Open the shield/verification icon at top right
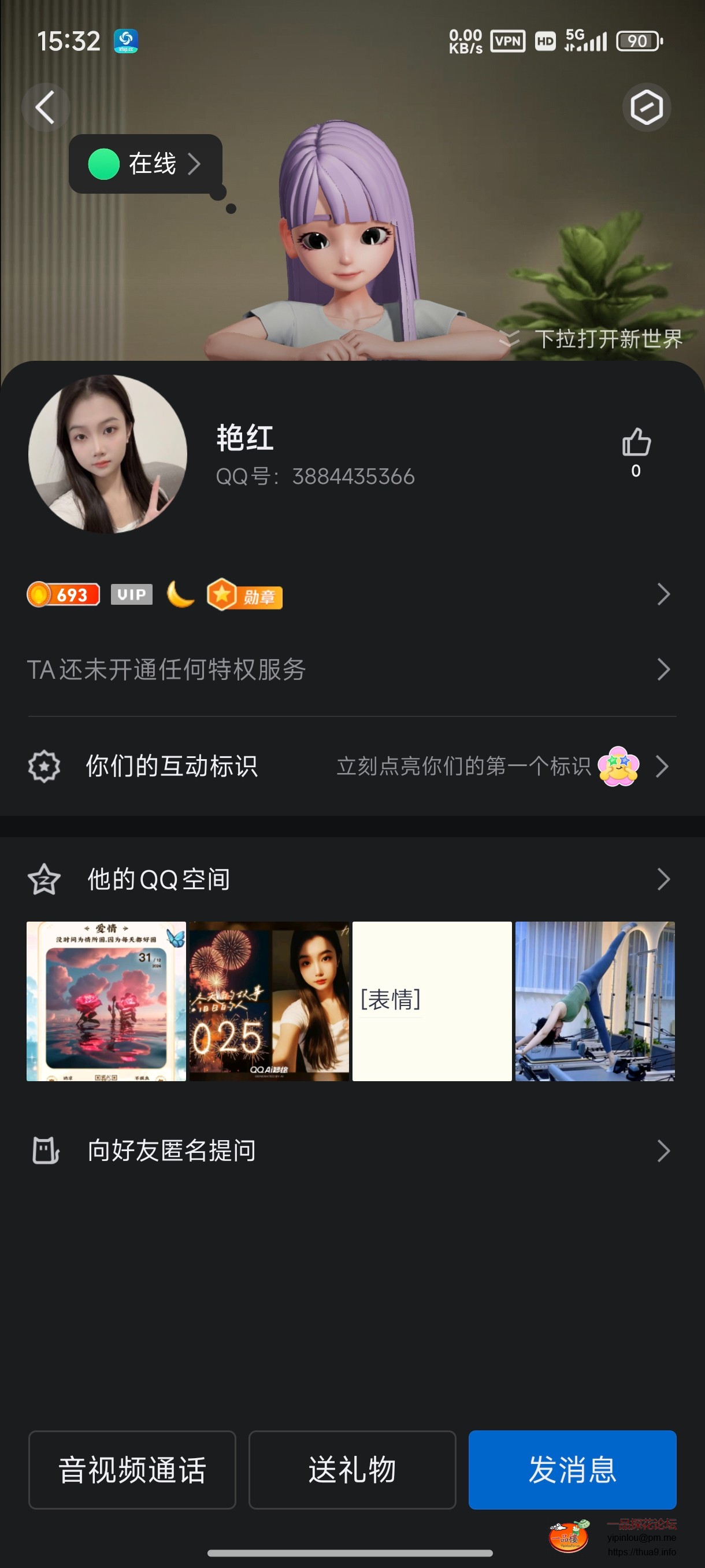 pyautogui.click(x=647, y=106)
